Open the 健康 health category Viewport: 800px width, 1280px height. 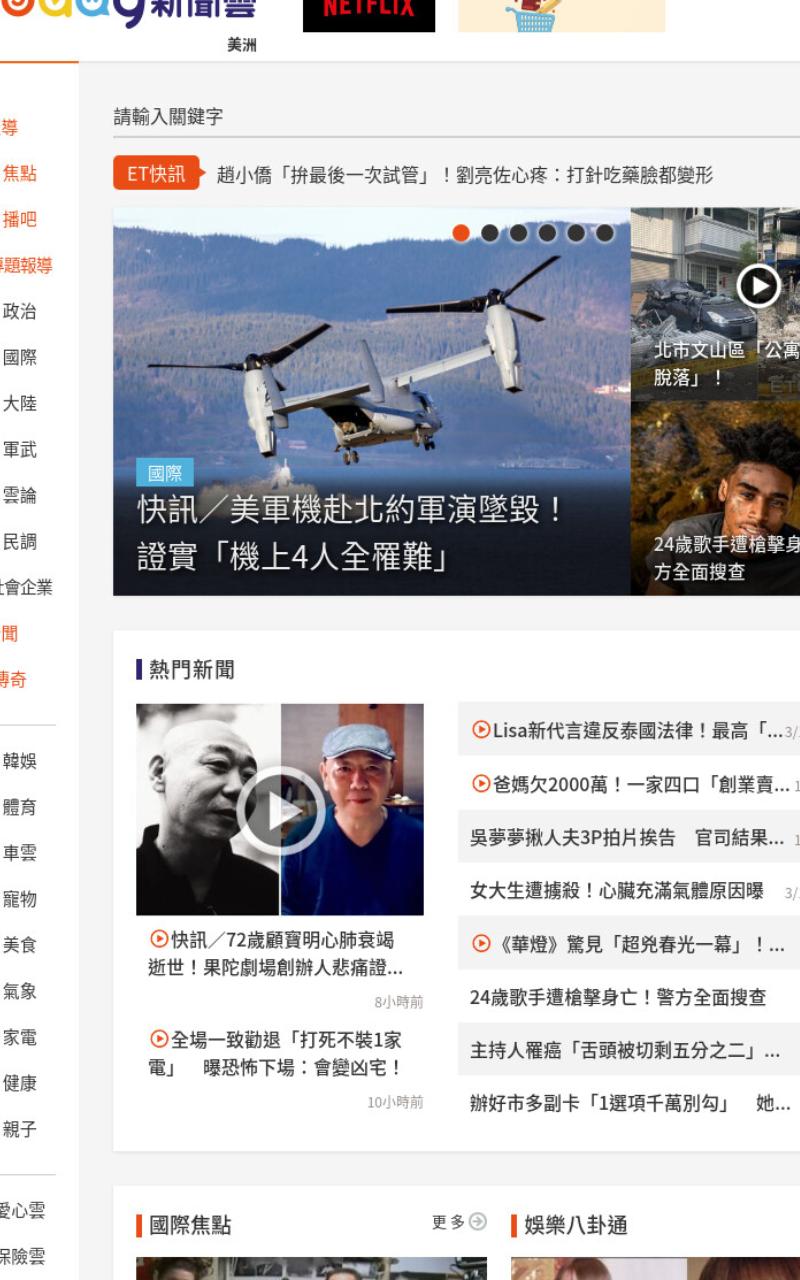pyautogui.click(x=19, y=1083)
